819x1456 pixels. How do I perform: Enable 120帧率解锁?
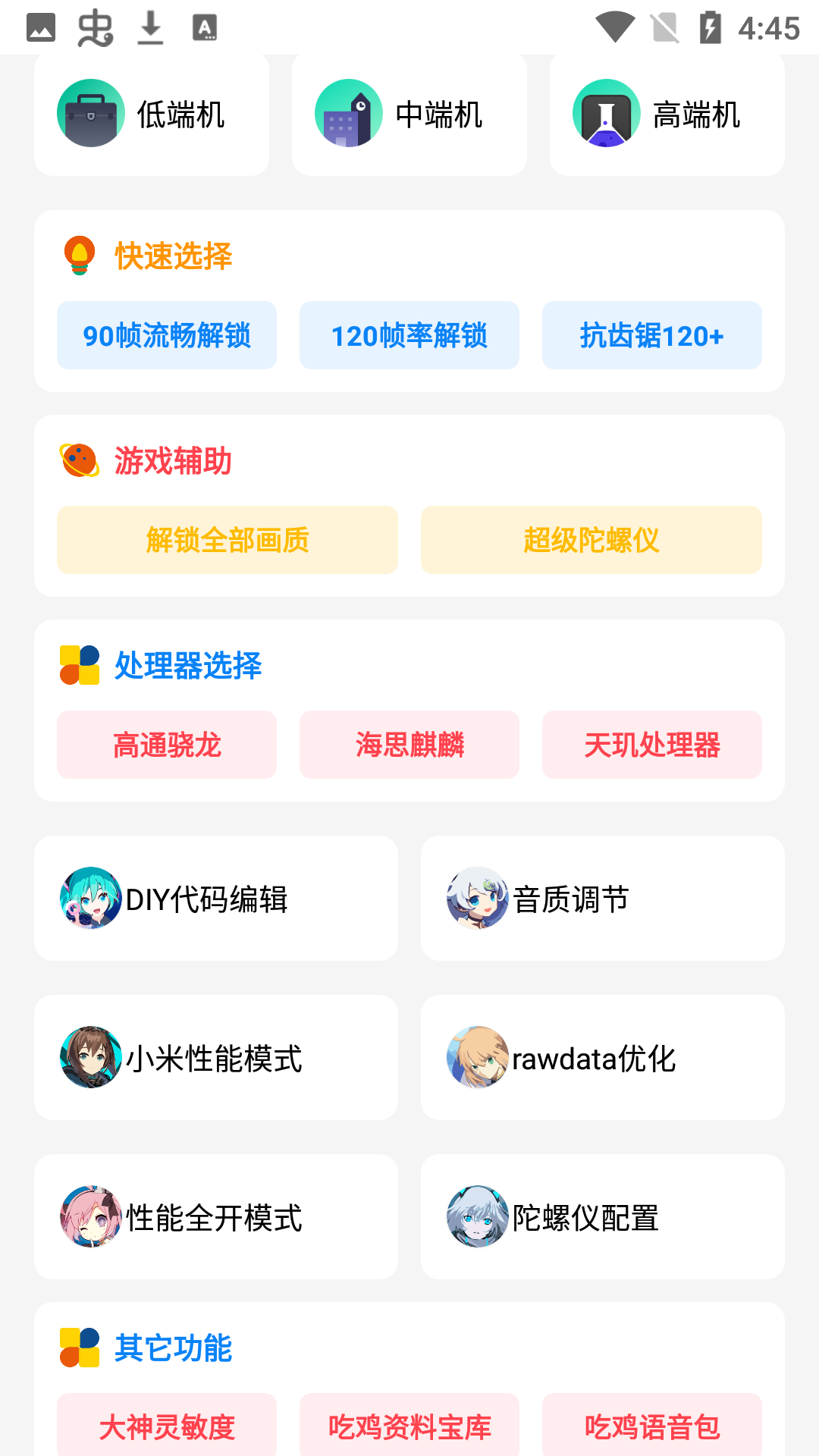point(409,335)
